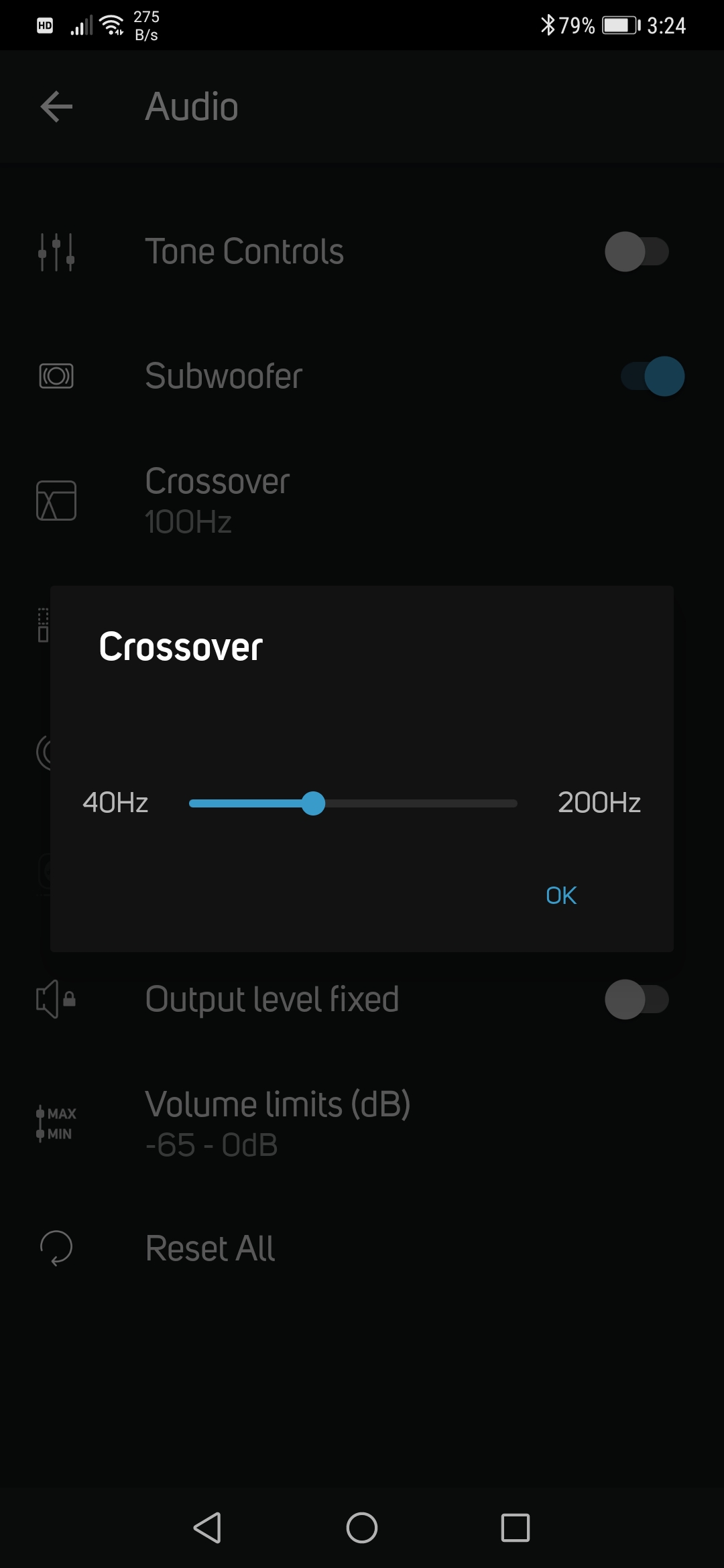Select Reset All option
The image size is (724, 1568).
[362, 1248]
